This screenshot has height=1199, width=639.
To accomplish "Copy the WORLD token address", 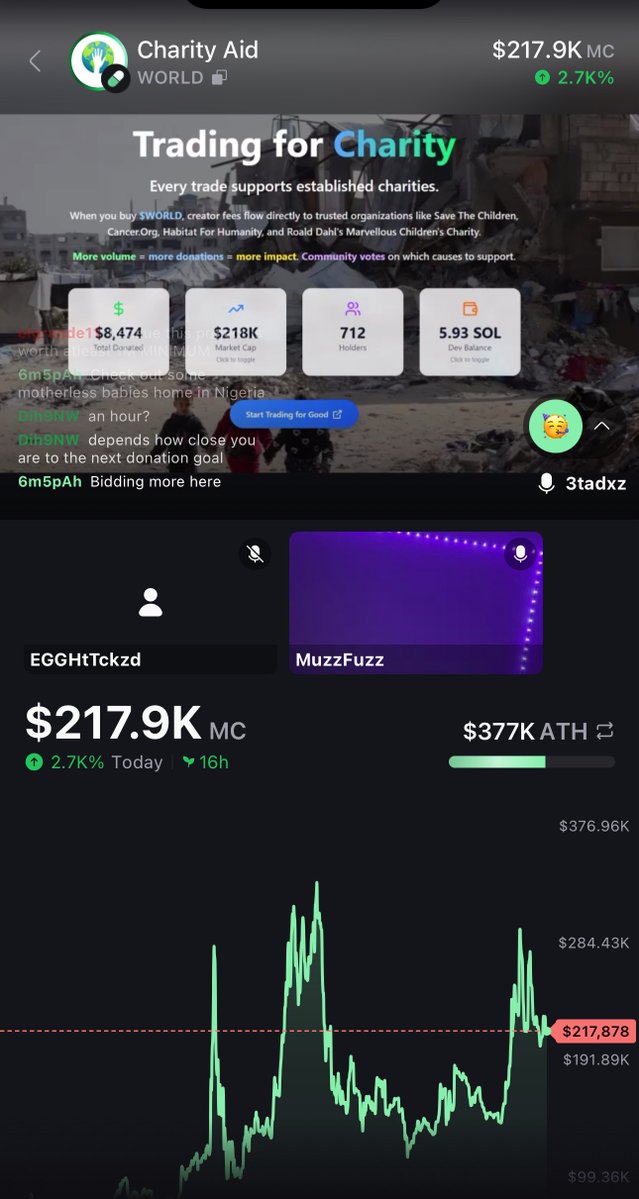I will [220, 77].
